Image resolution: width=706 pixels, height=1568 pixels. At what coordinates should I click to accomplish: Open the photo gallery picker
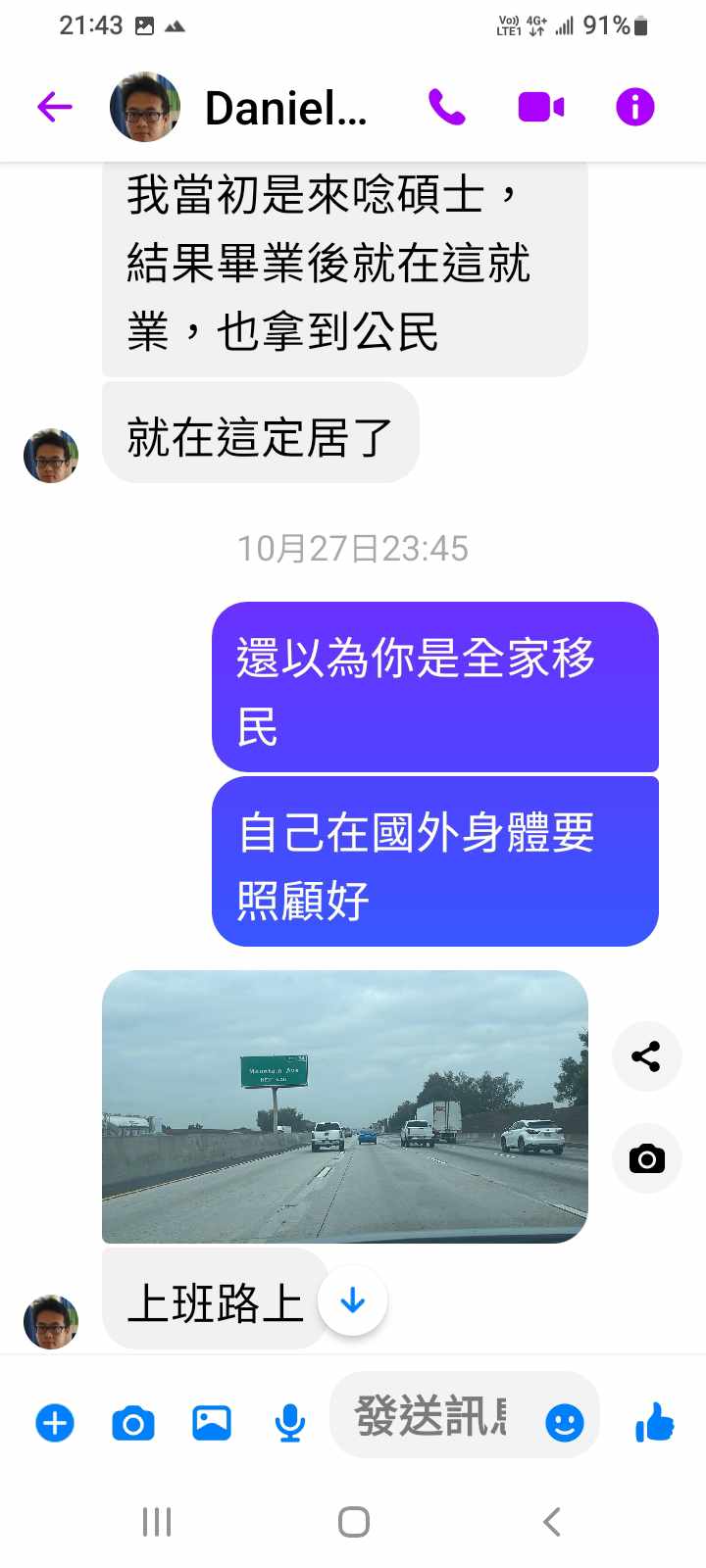point(212,1423)
